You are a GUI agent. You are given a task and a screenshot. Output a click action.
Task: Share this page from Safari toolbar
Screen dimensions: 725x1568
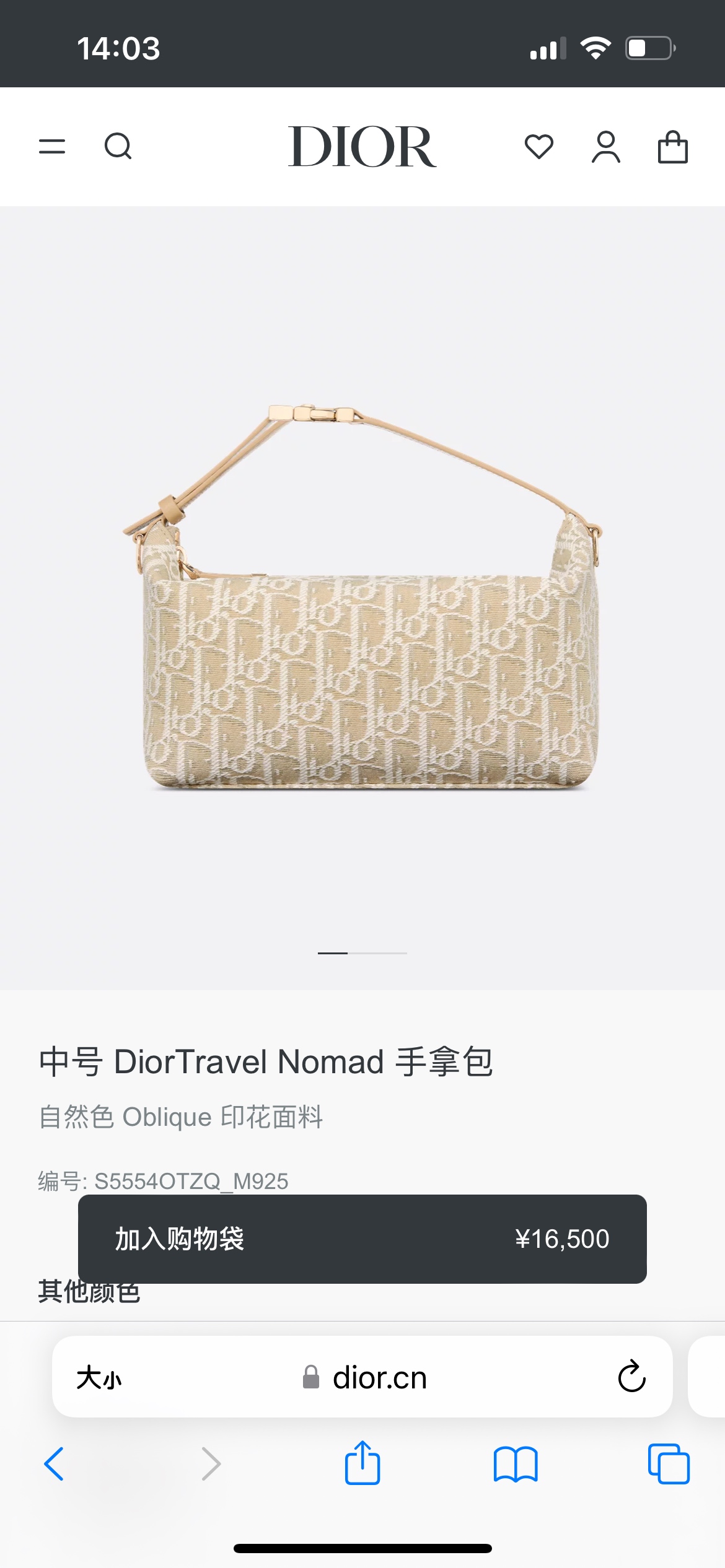tap(362, 1463)
